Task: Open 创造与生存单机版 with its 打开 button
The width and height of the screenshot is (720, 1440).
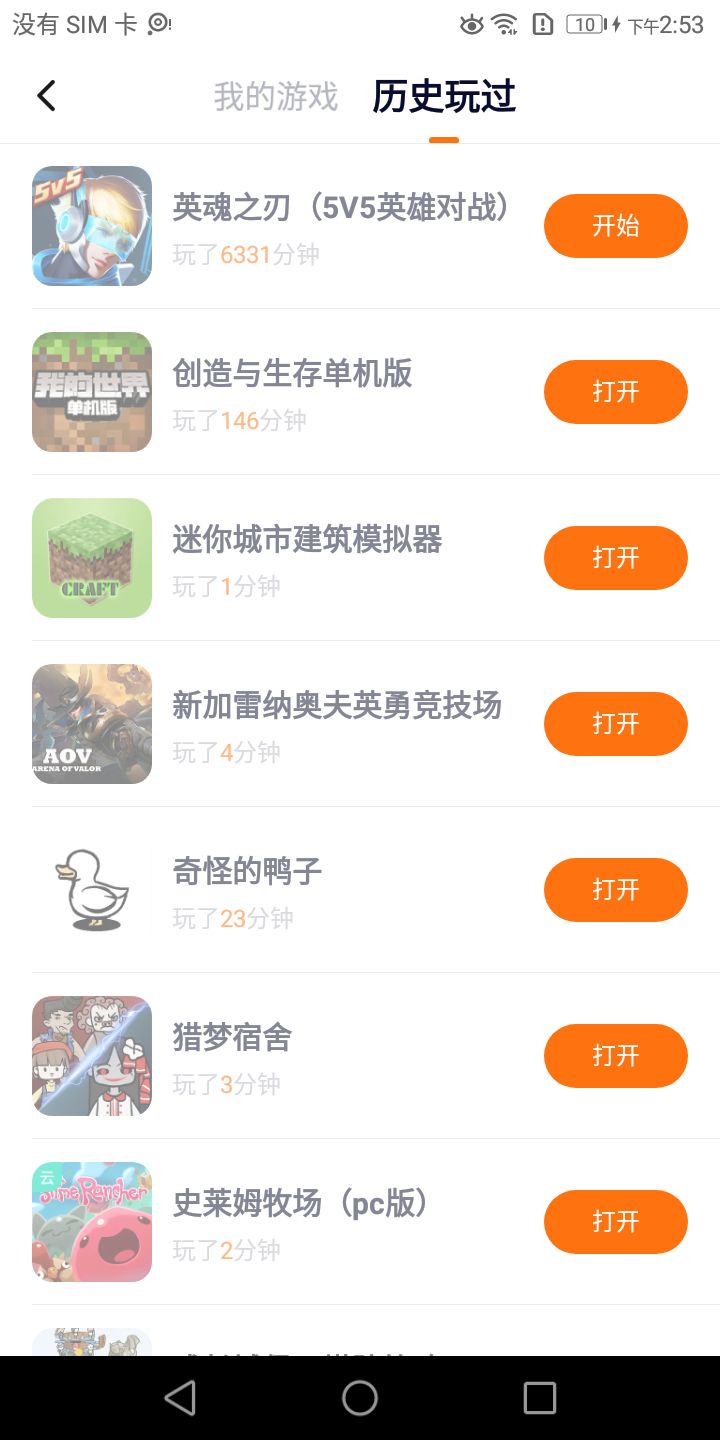Action: pyautogui.click(x=615, y=392)
